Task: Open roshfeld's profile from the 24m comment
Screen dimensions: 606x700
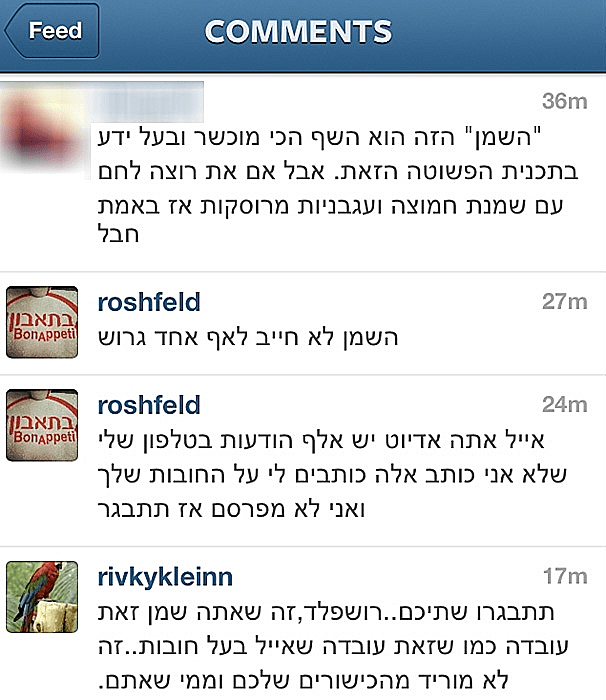Action: click(x=149, y=406)
